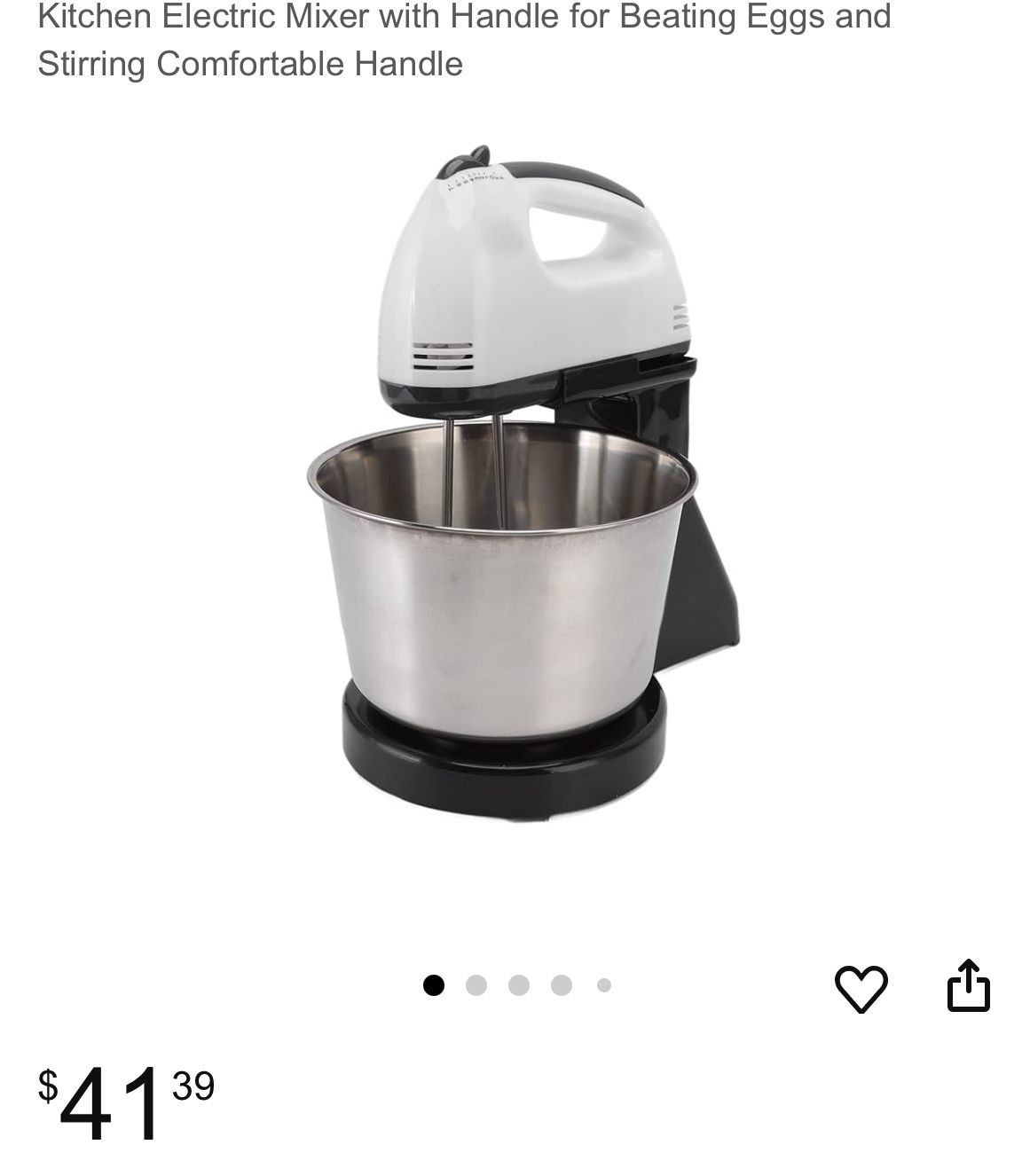Switch to the fourth carousel indicator

(x=561, y=983)
